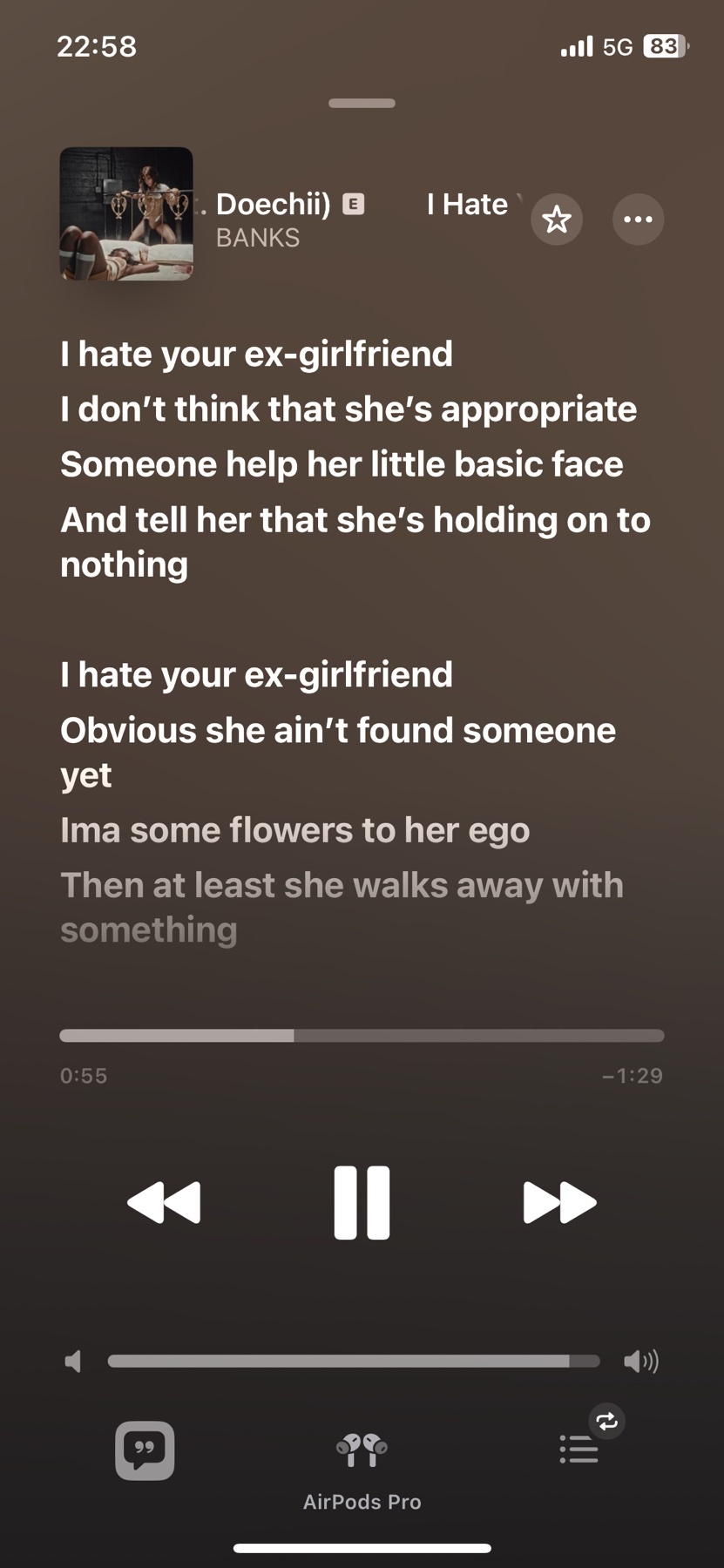Jump to lyric 'I don't think that she's appropriate'
724x1568 pixels.
pos(348,409)
